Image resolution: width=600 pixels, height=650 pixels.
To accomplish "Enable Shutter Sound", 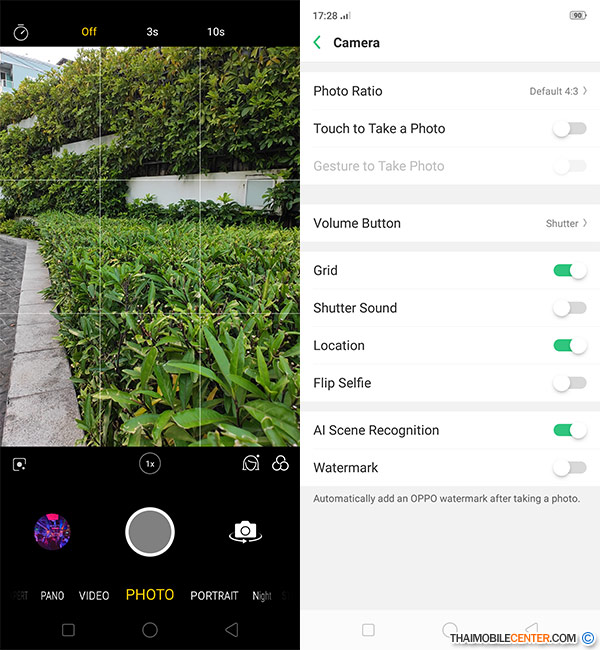I will pos(569,308).
